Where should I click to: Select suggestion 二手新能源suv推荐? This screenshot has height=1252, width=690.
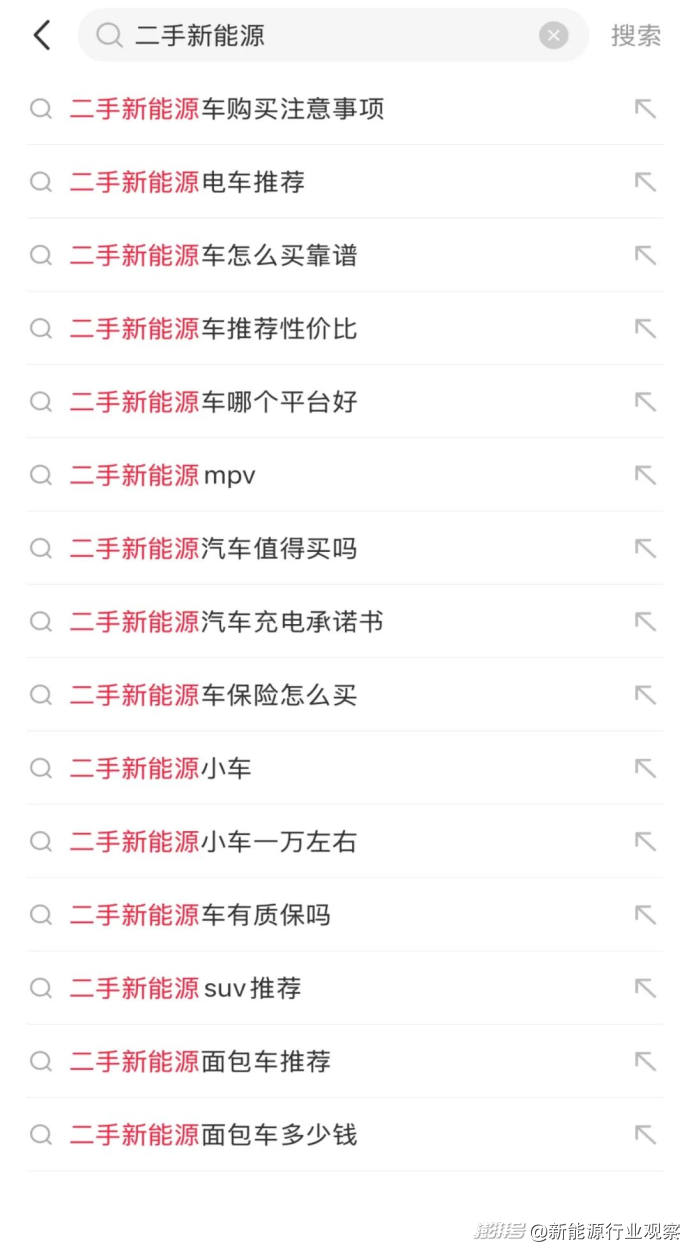(x=185, y=988)
